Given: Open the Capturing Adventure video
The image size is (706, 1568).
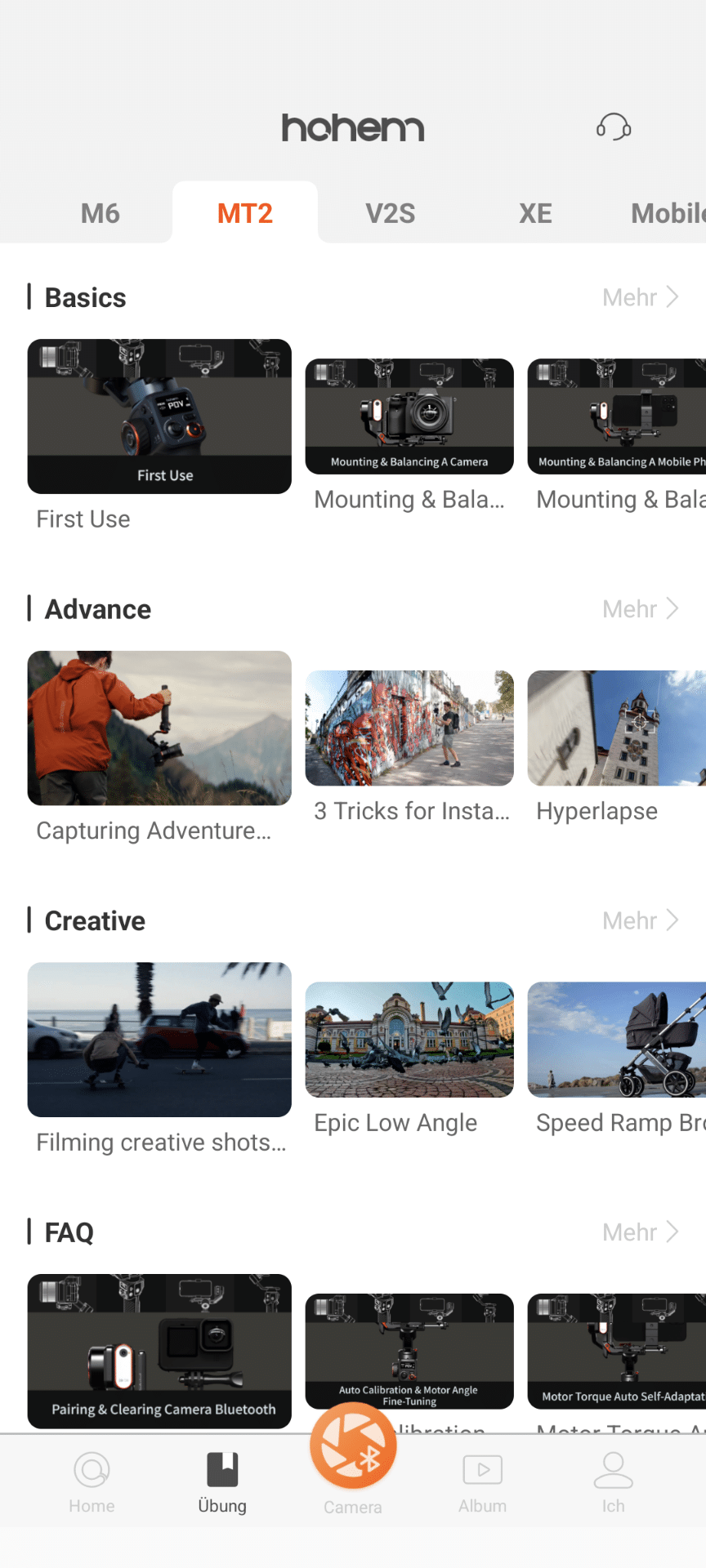Looking at the screenshot, I should pos(159,728).
